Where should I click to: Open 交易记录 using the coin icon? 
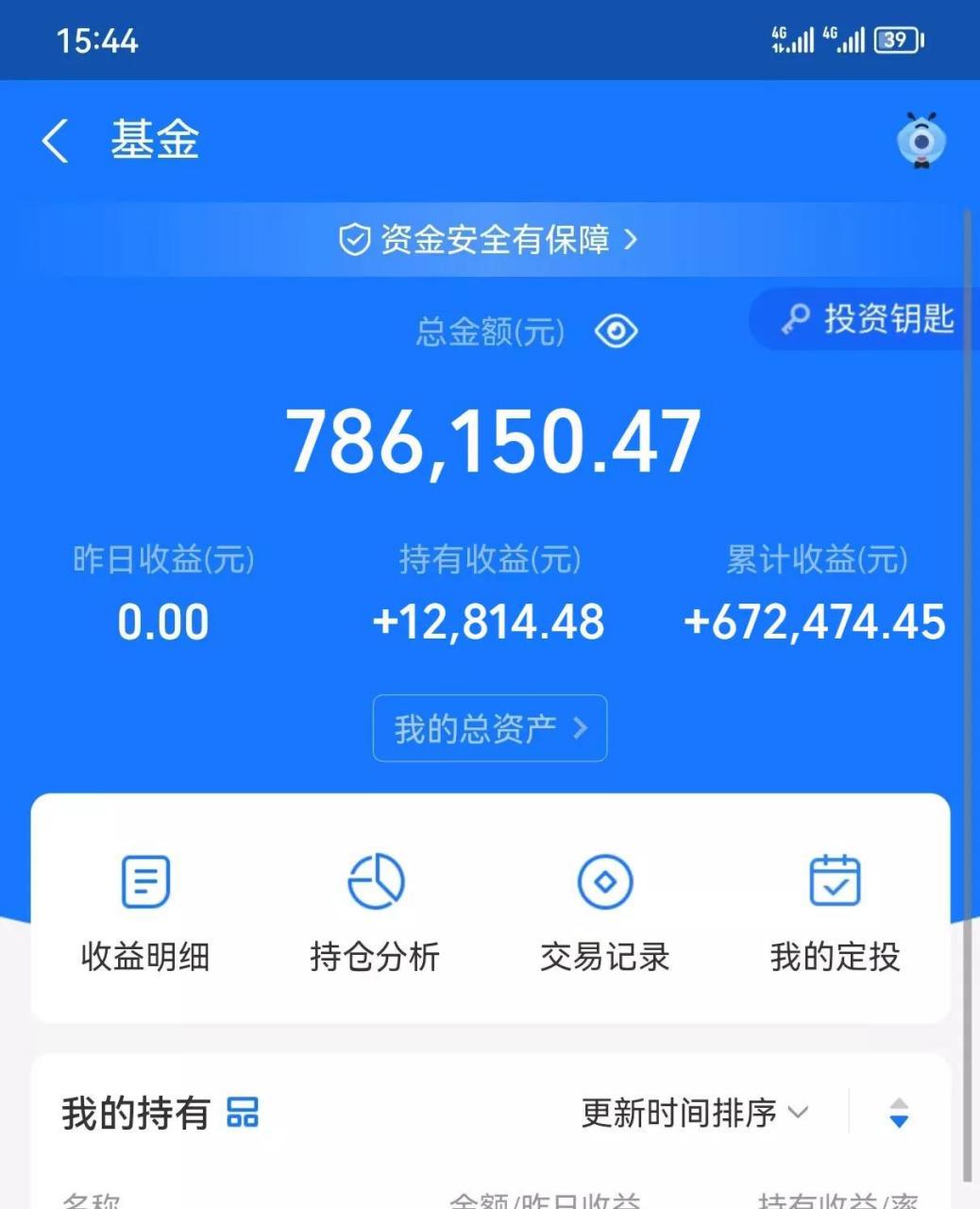point(605,881)
